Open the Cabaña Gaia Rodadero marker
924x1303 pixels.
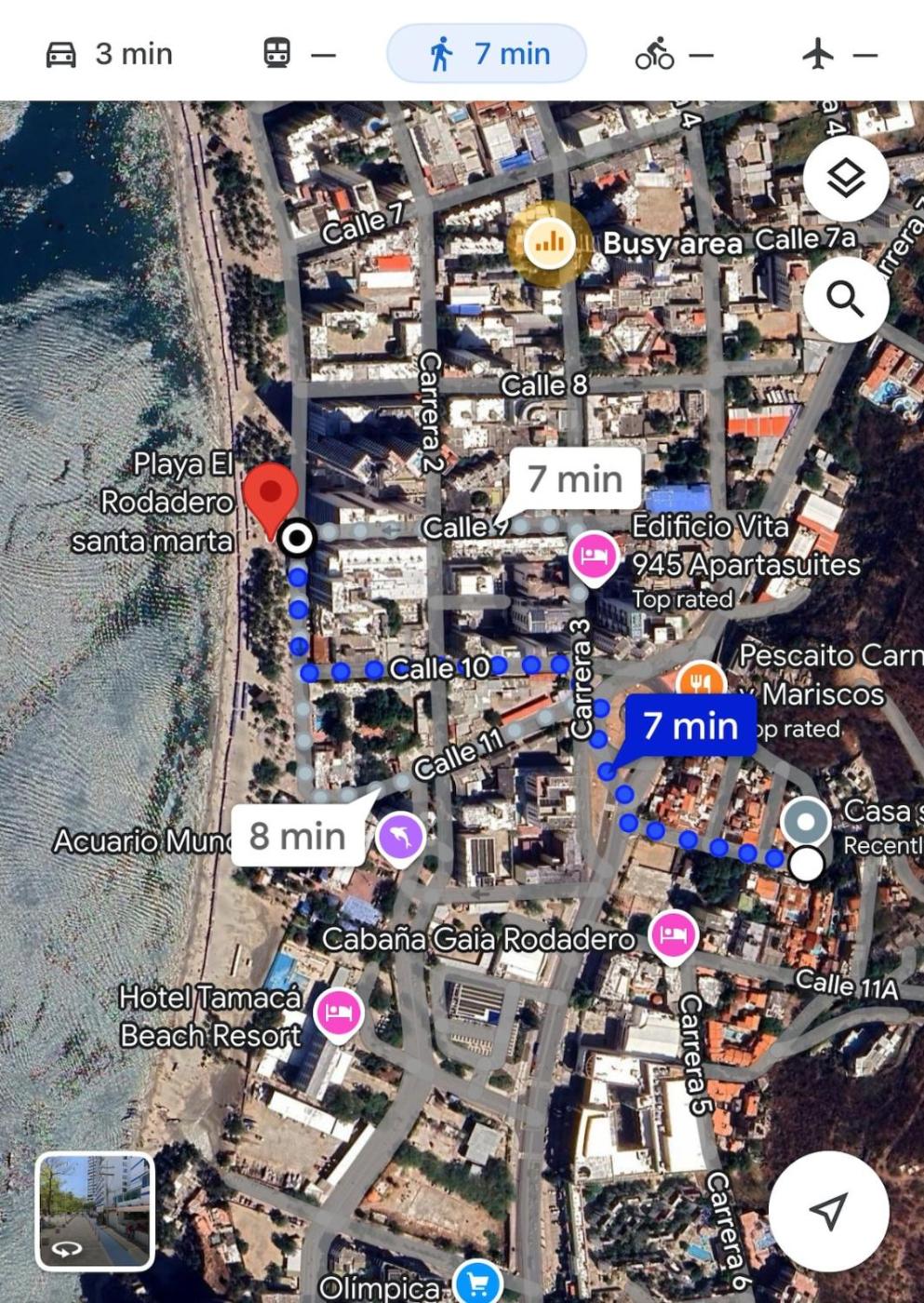(673, 934)
